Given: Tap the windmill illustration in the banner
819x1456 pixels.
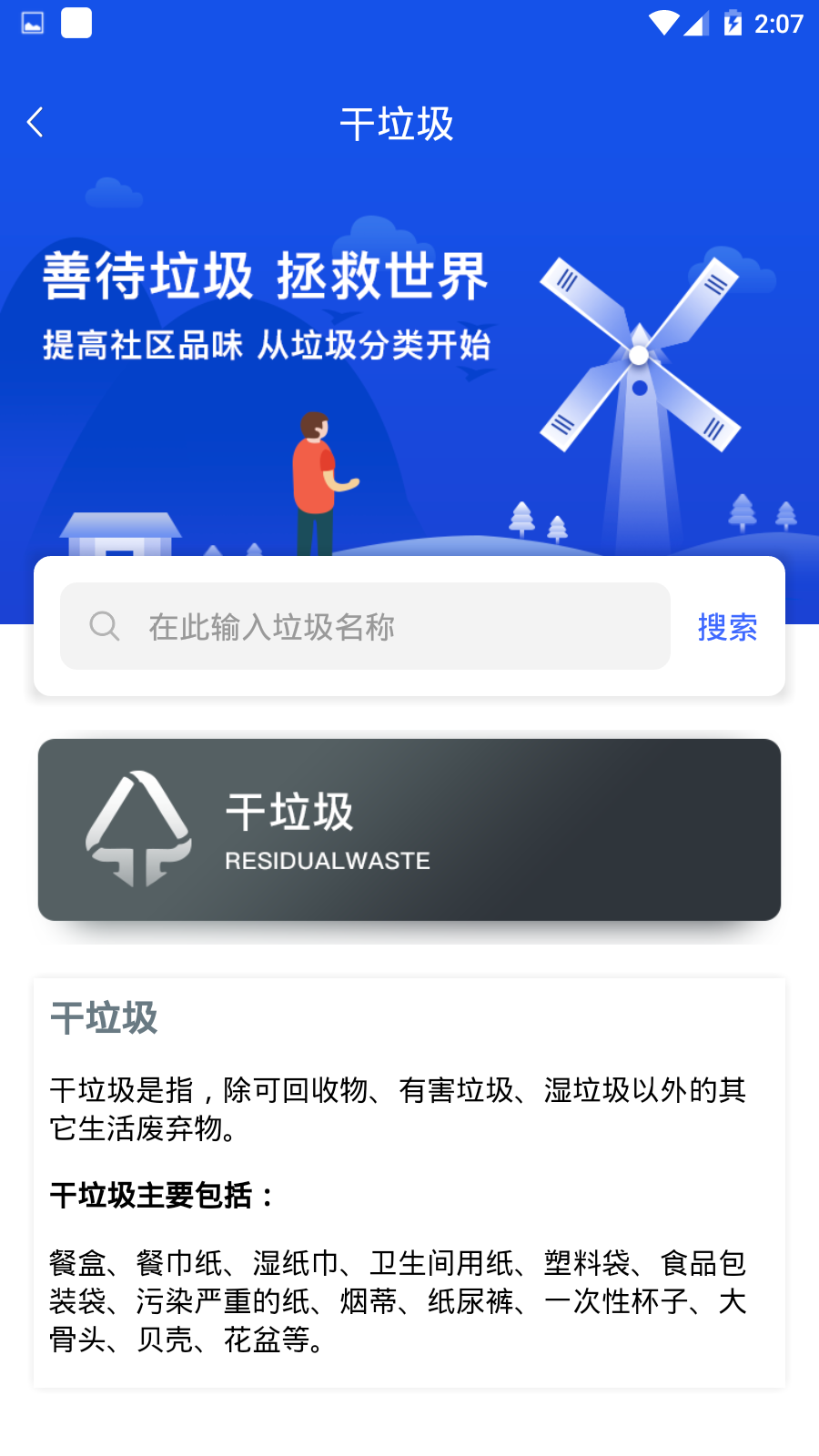Looking at the screenshot, I should 640,355.
